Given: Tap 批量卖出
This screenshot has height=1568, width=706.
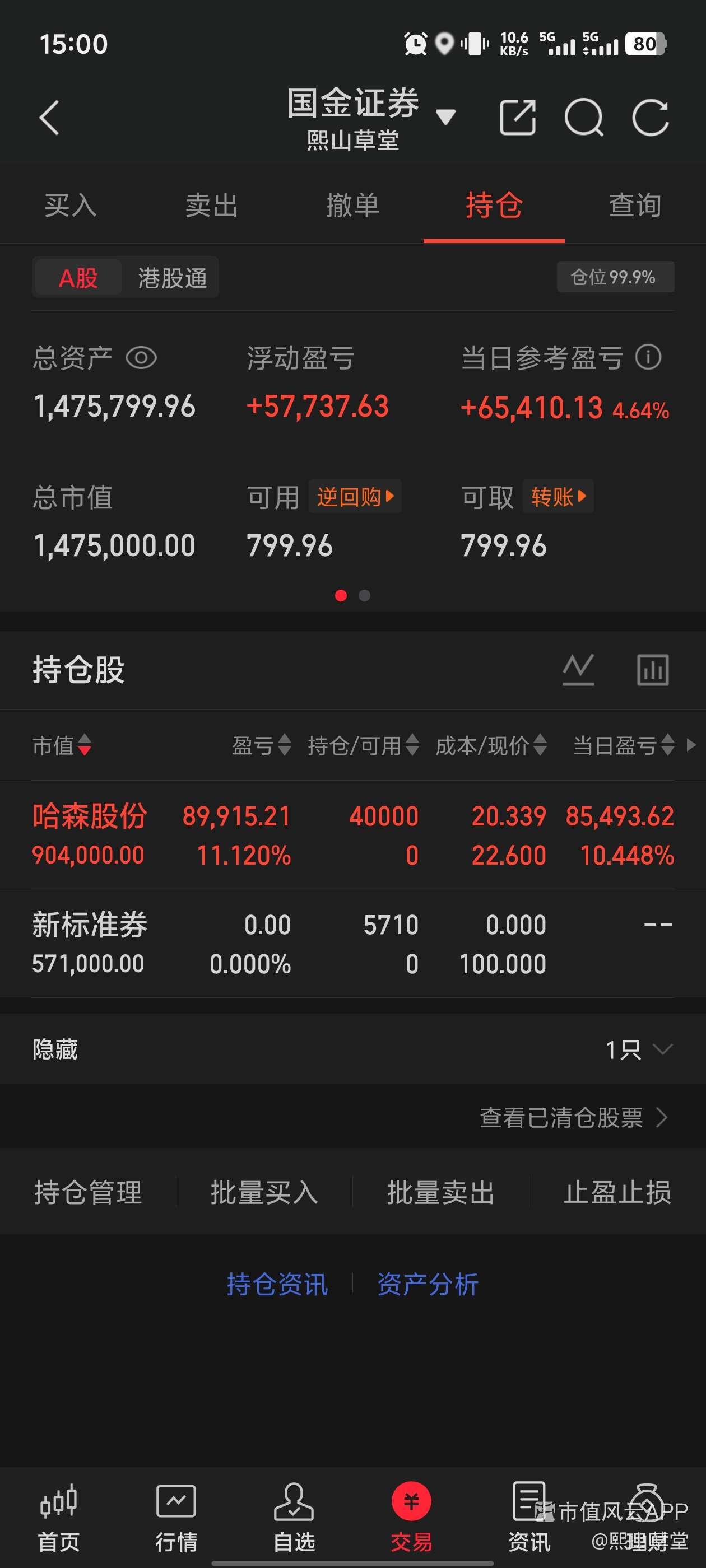Looking at the screenshot, I should pos(440,1192).
